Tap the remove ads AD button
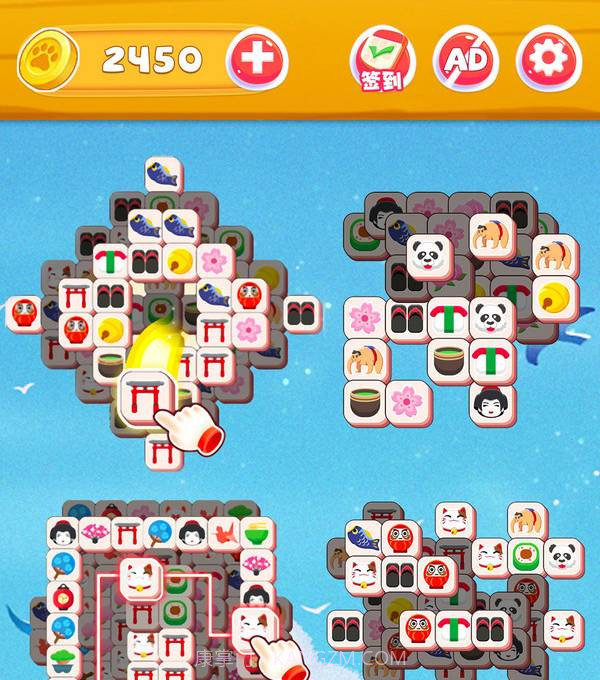The height and width of the screenshot is (680, 600). [x=465, y=59]
